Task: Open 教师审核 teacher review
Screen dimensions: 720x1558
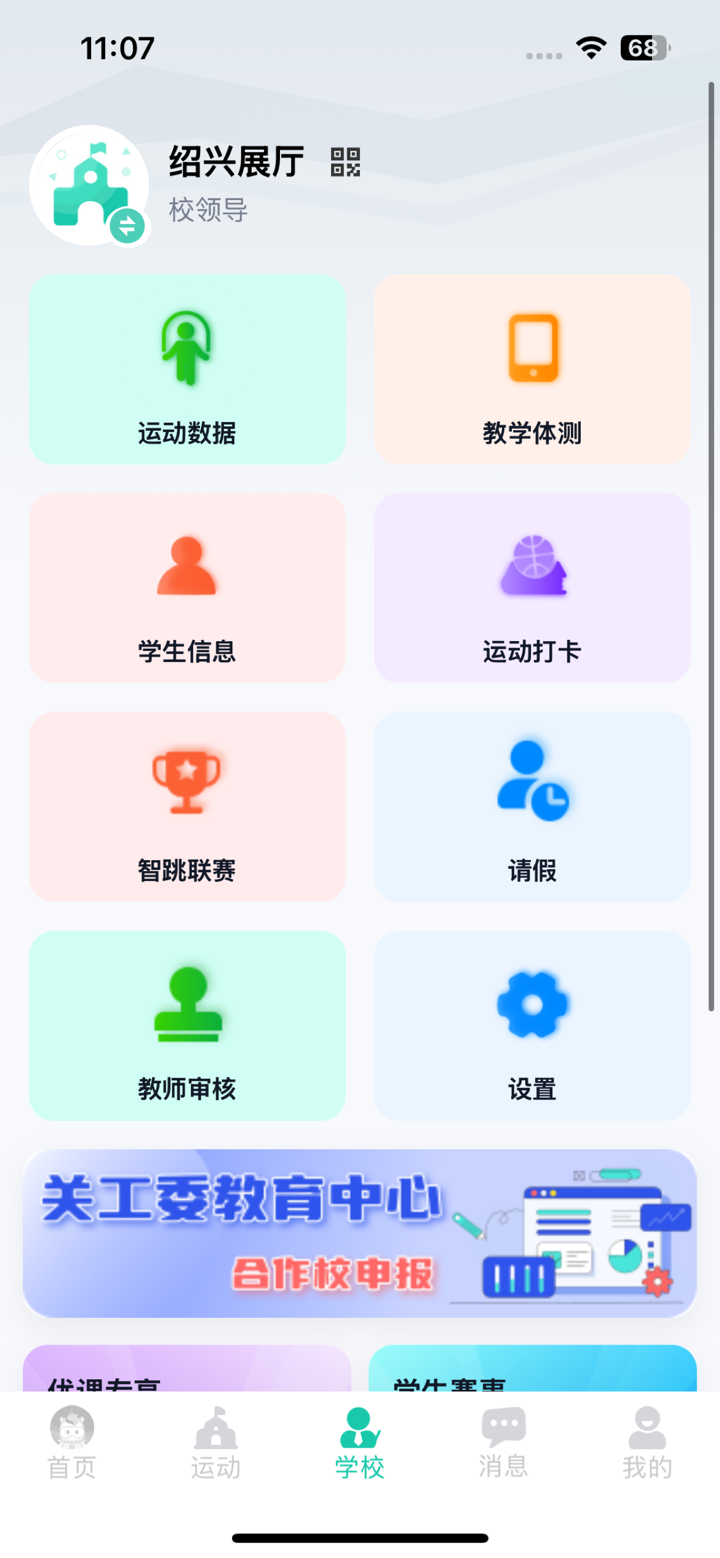Action: [x=187, y=1025]
